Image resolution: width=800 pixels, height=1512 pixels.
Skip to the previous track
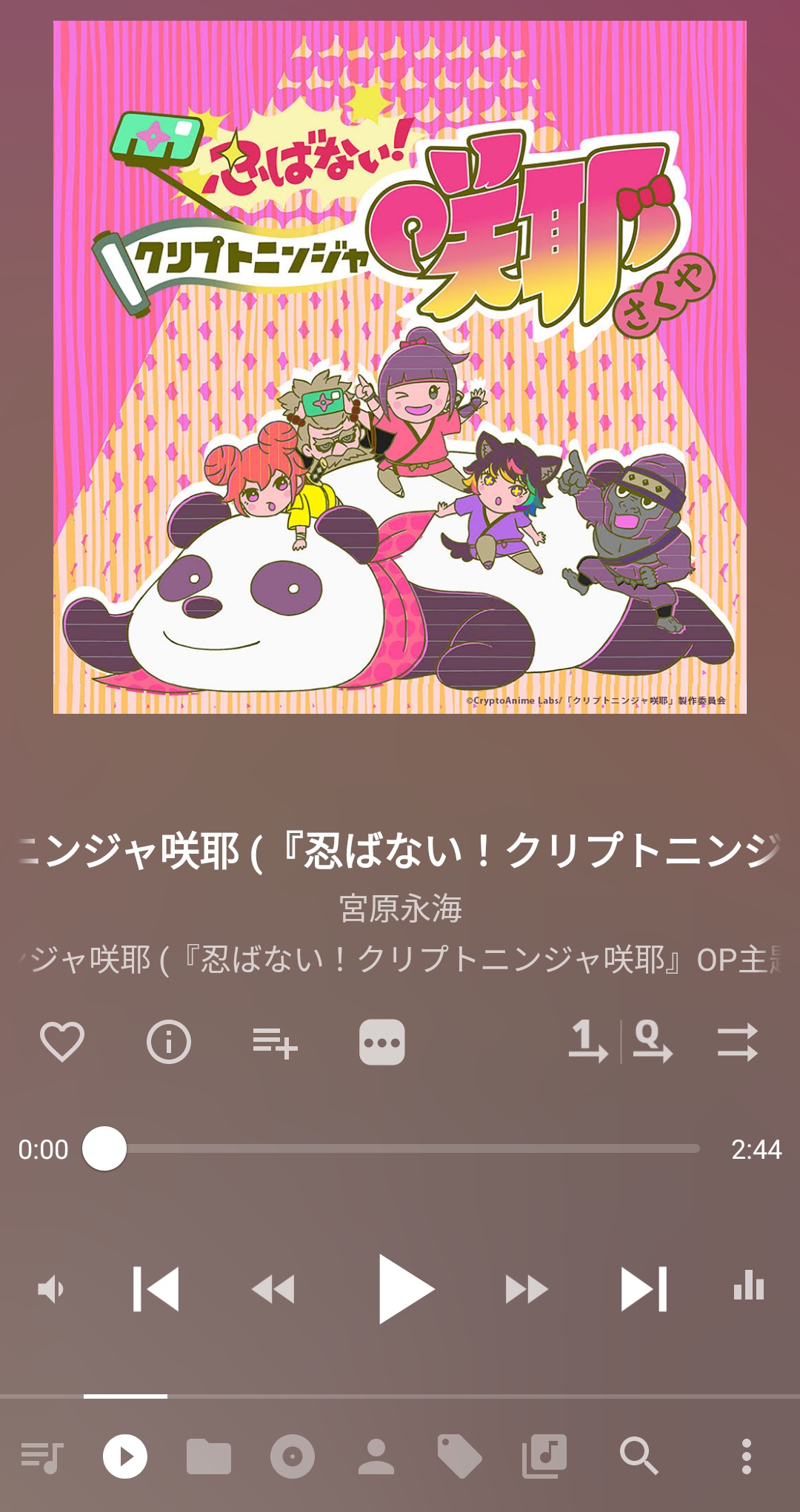(156, 1289)
